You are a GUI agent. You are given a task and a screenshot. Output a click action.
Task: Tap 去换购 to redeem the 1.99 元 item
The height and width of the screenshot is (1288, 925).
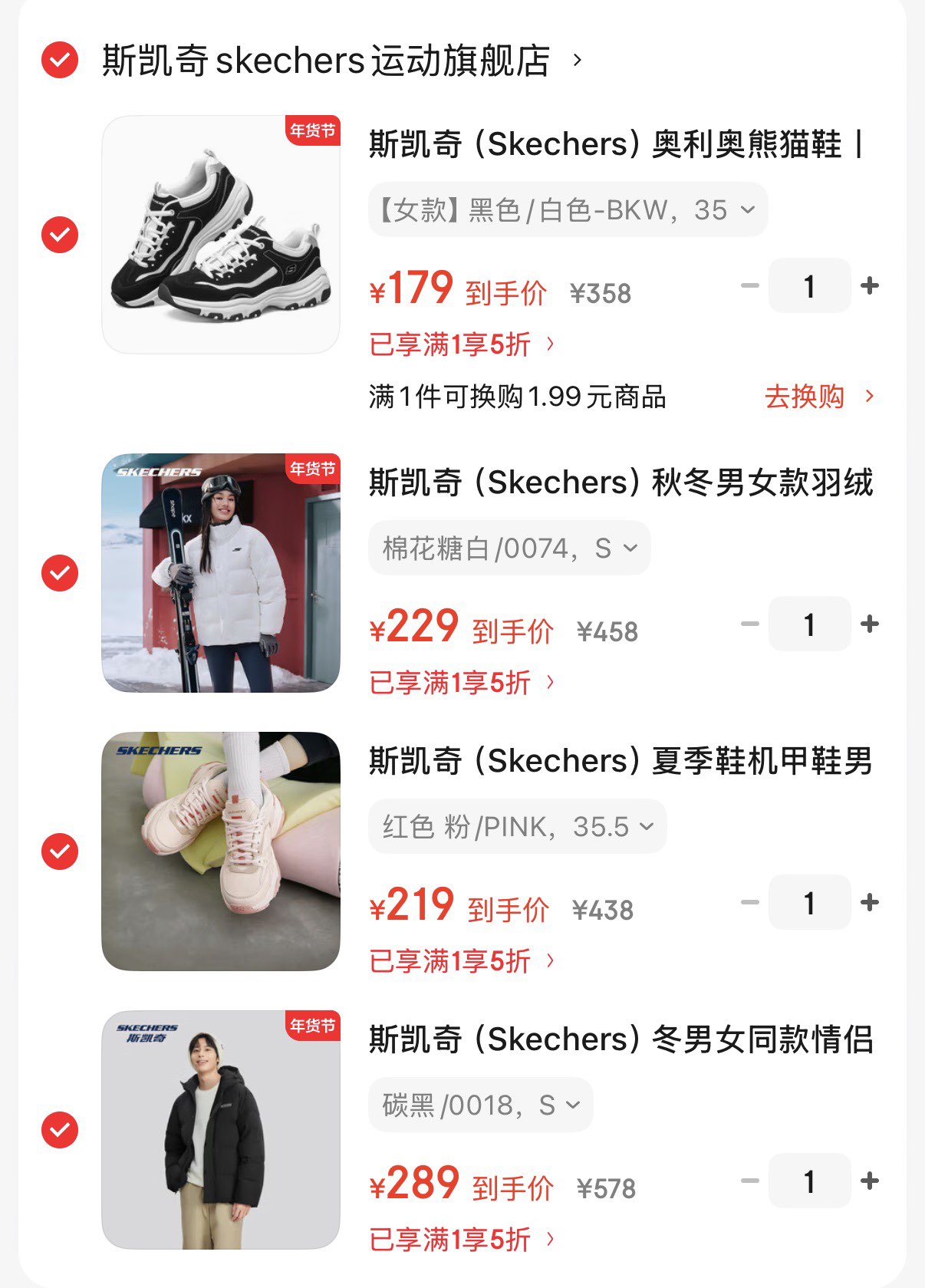coord(818,397)
